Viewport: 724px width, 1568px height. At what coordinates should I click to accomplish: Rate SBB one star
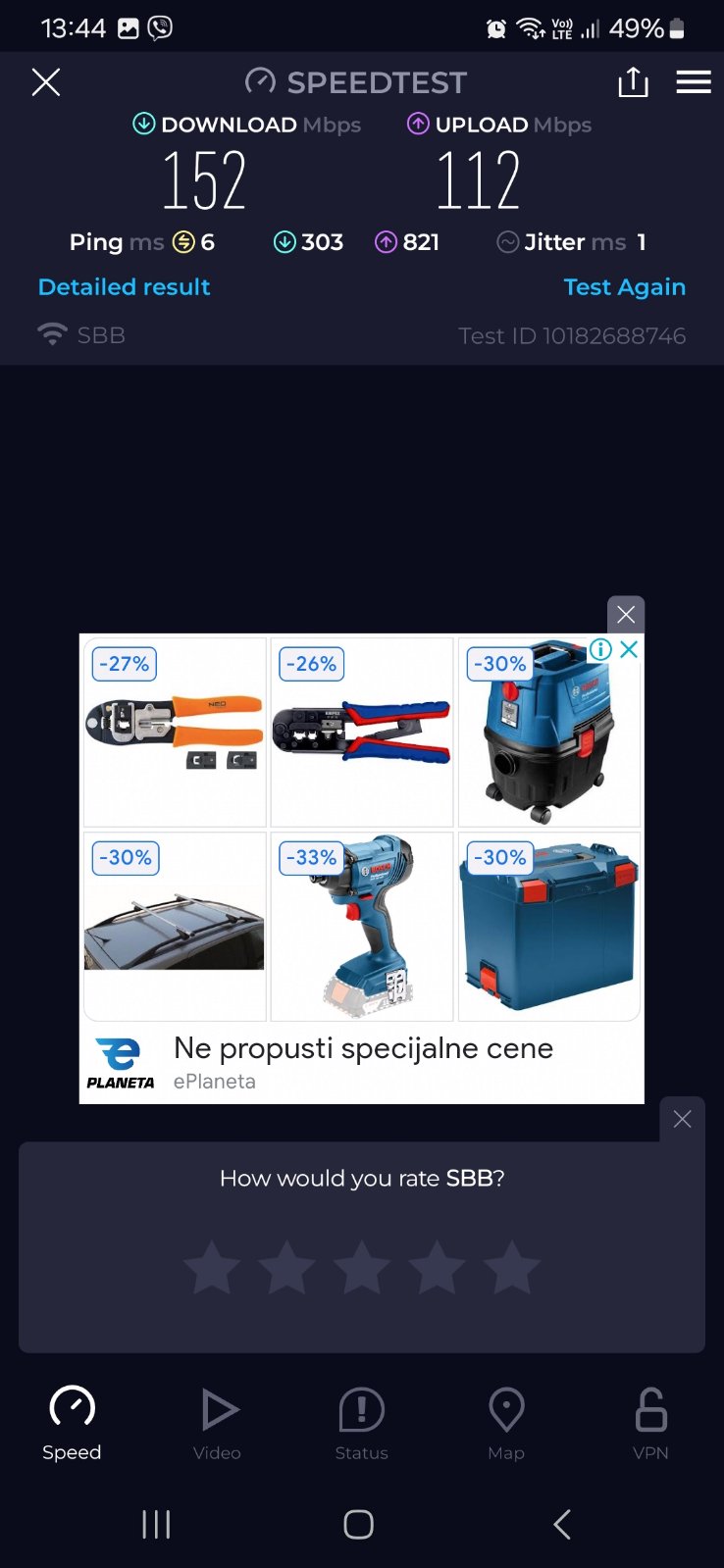[212, 1267]
